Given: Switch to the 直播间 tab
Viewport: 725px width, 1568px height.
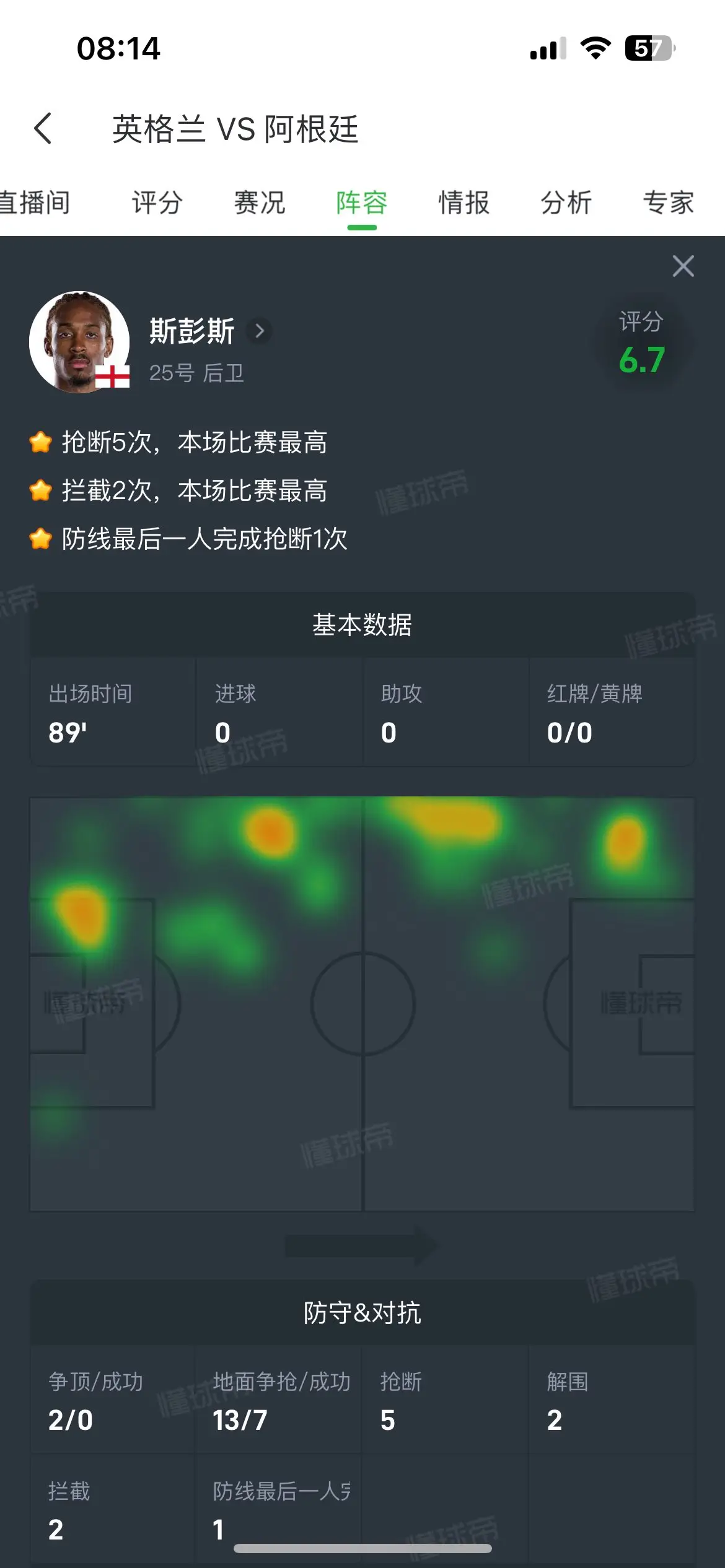Looking at the screenshot, I should pyautogui.click(x=35, y=203).
